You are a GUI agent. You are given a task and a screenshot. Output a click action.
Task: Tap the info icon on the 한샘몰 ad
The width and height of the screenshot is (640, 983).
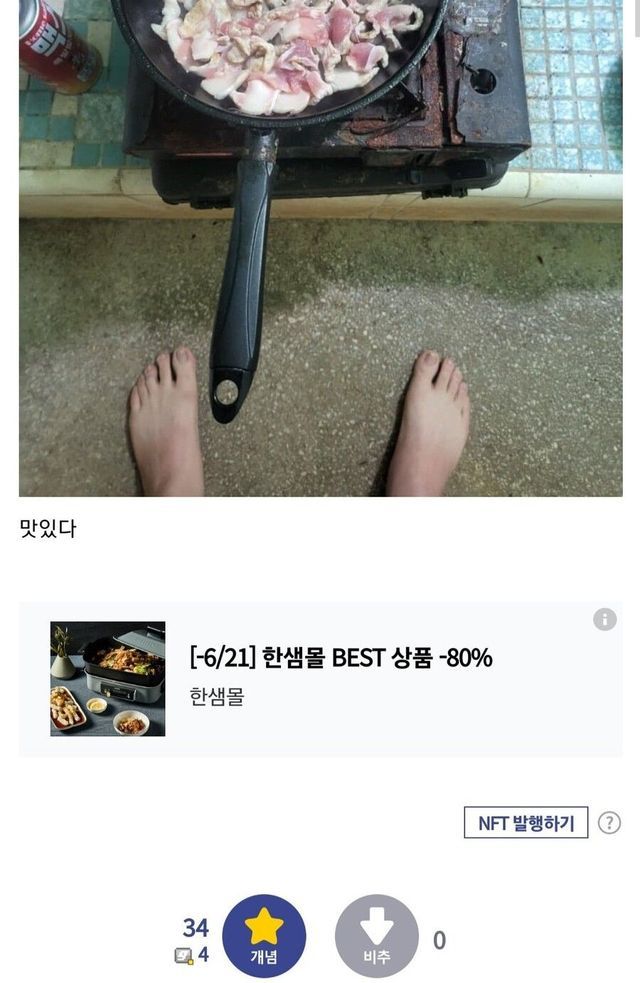[605, 620]
